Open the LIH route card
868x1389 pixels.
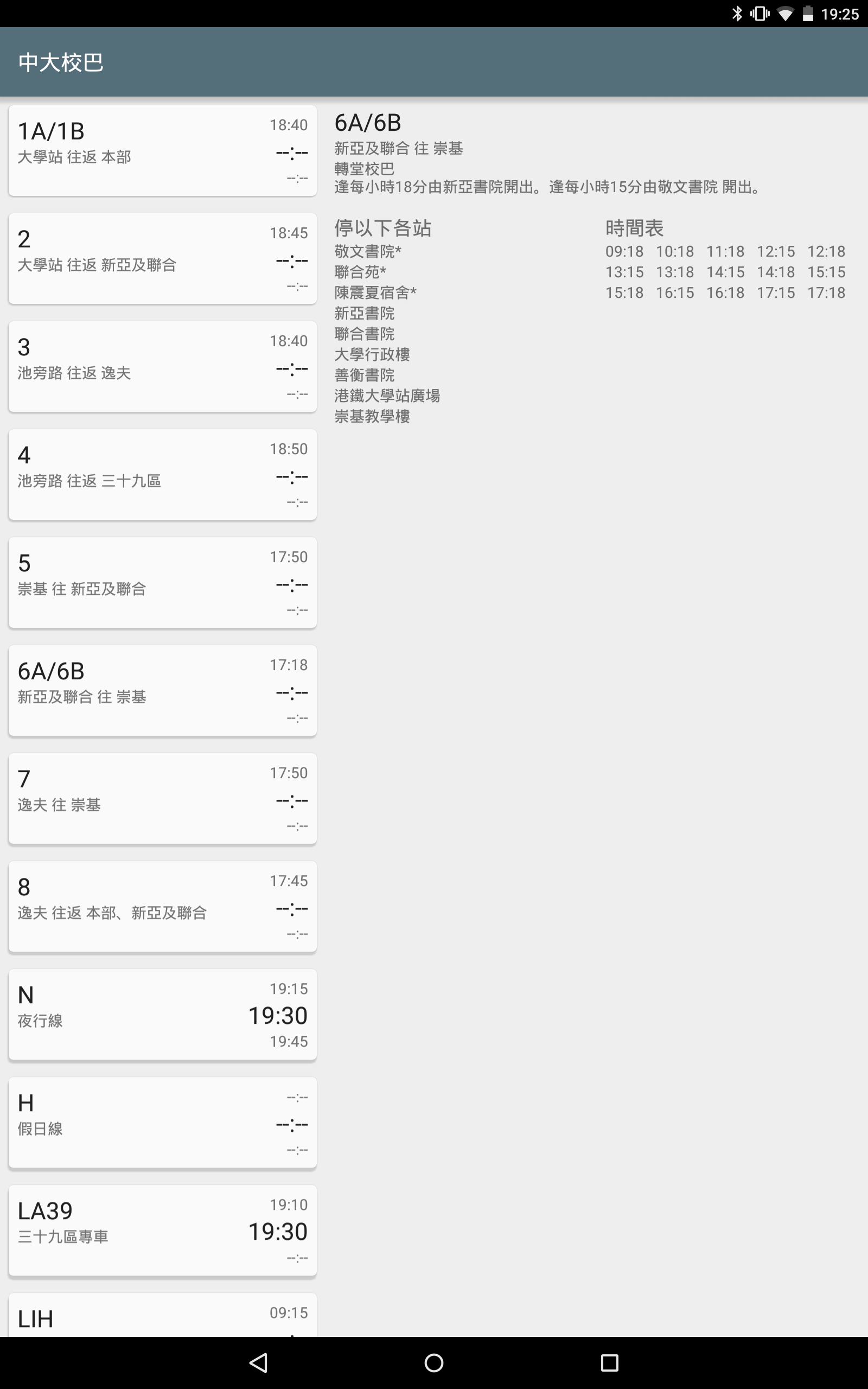tap(162, 1317)
